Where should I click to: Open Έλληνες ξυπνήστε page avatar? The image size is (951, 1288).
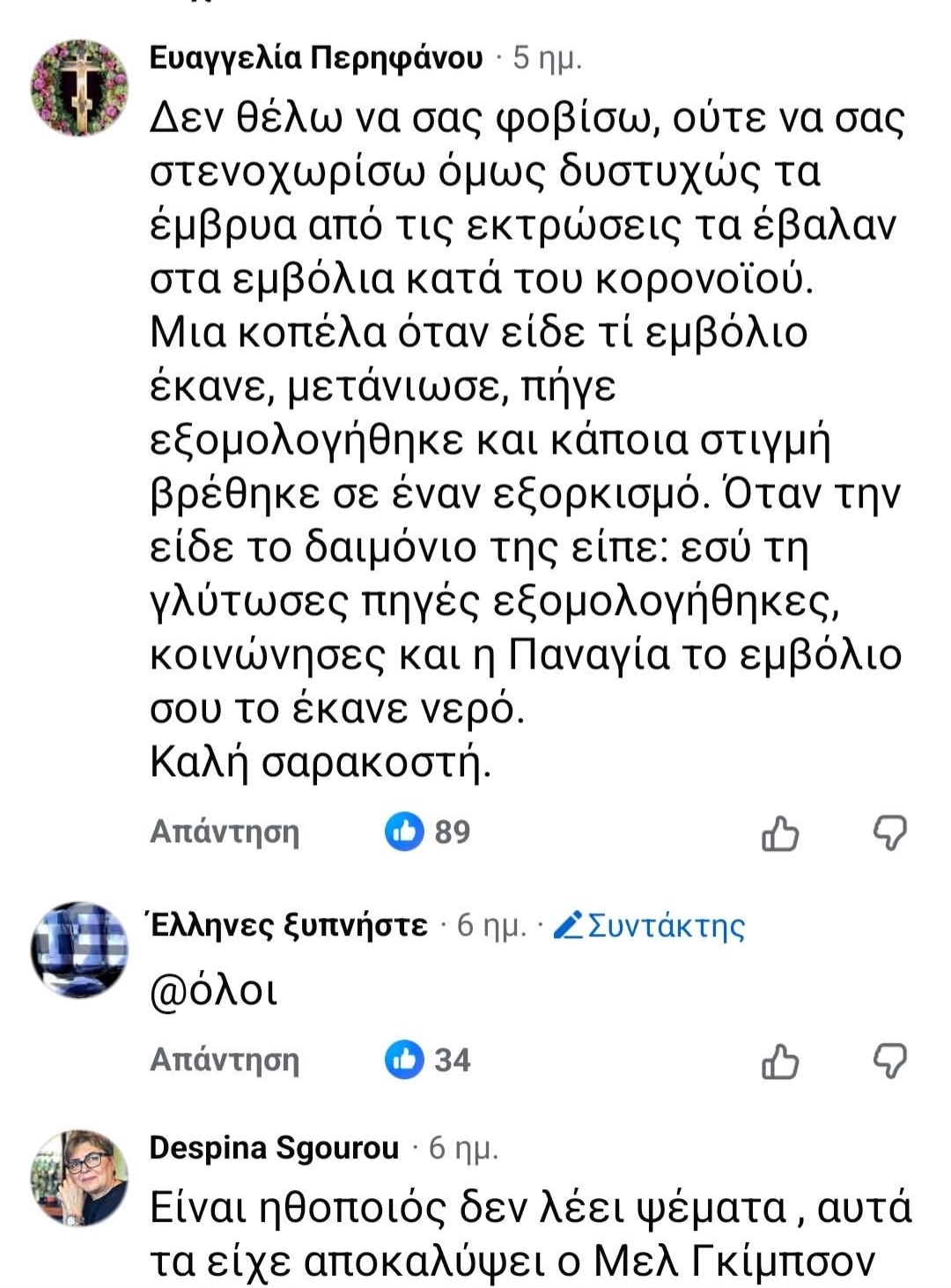pyautogui.click(x=79, y=950)
